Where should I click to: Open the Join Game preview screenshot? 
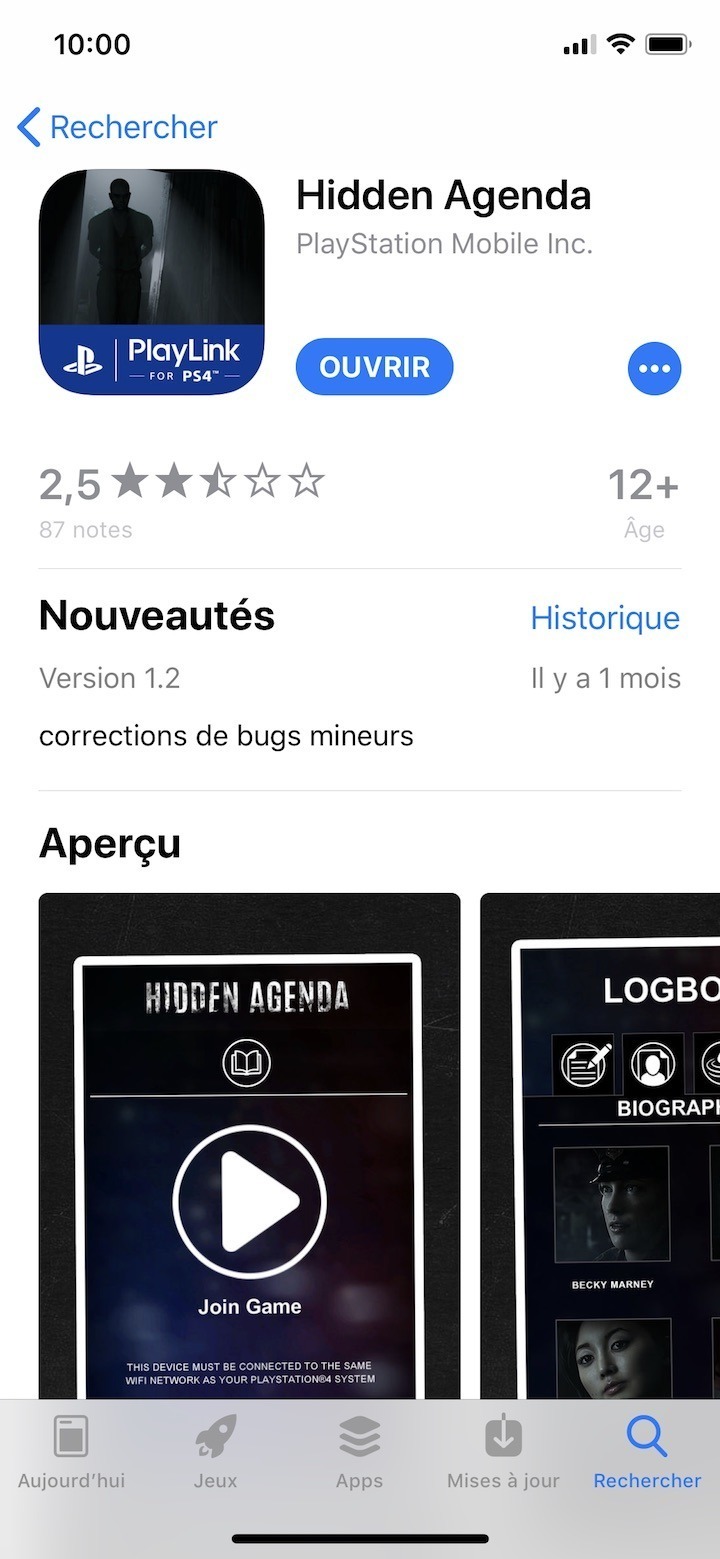(249, 1145)
